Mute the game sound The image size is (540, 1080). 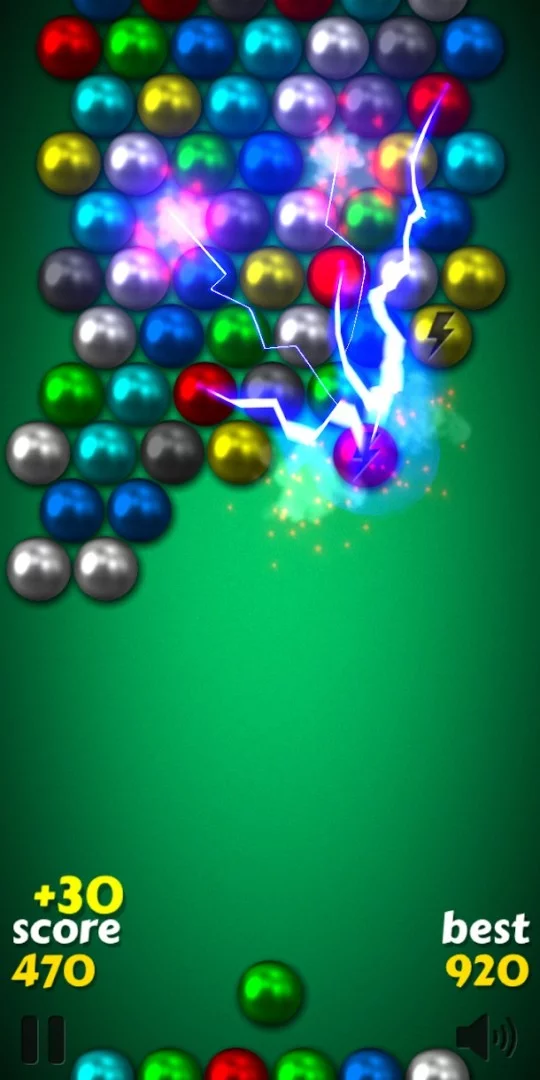[486, 1036]
